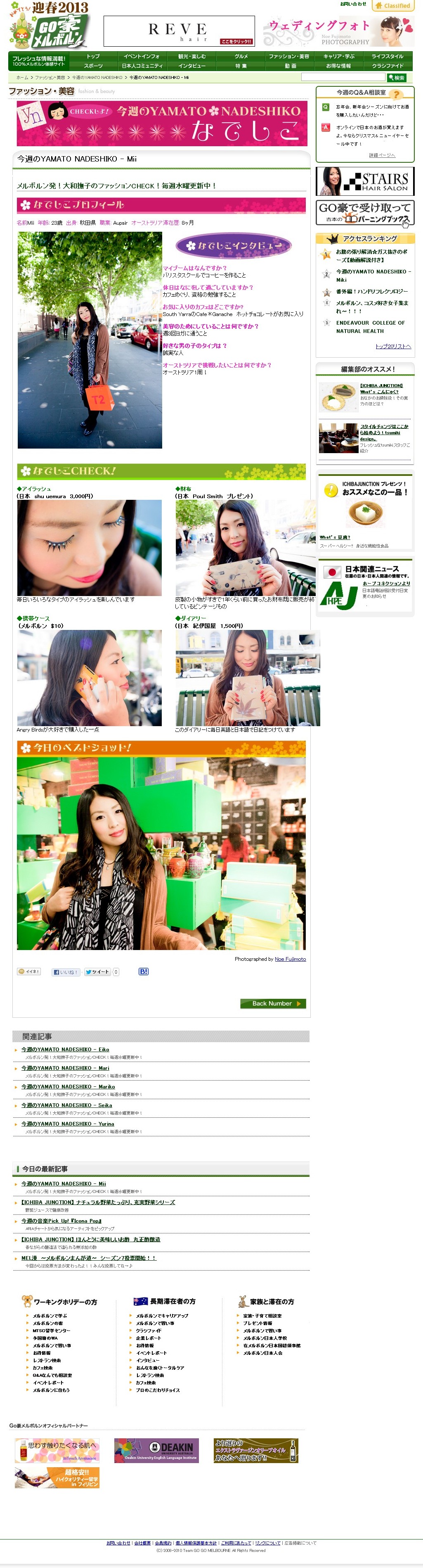Screen dimensions: 423x1568
Task: Tap the DEAKIN University partner banner
Action: [157, 1450]
